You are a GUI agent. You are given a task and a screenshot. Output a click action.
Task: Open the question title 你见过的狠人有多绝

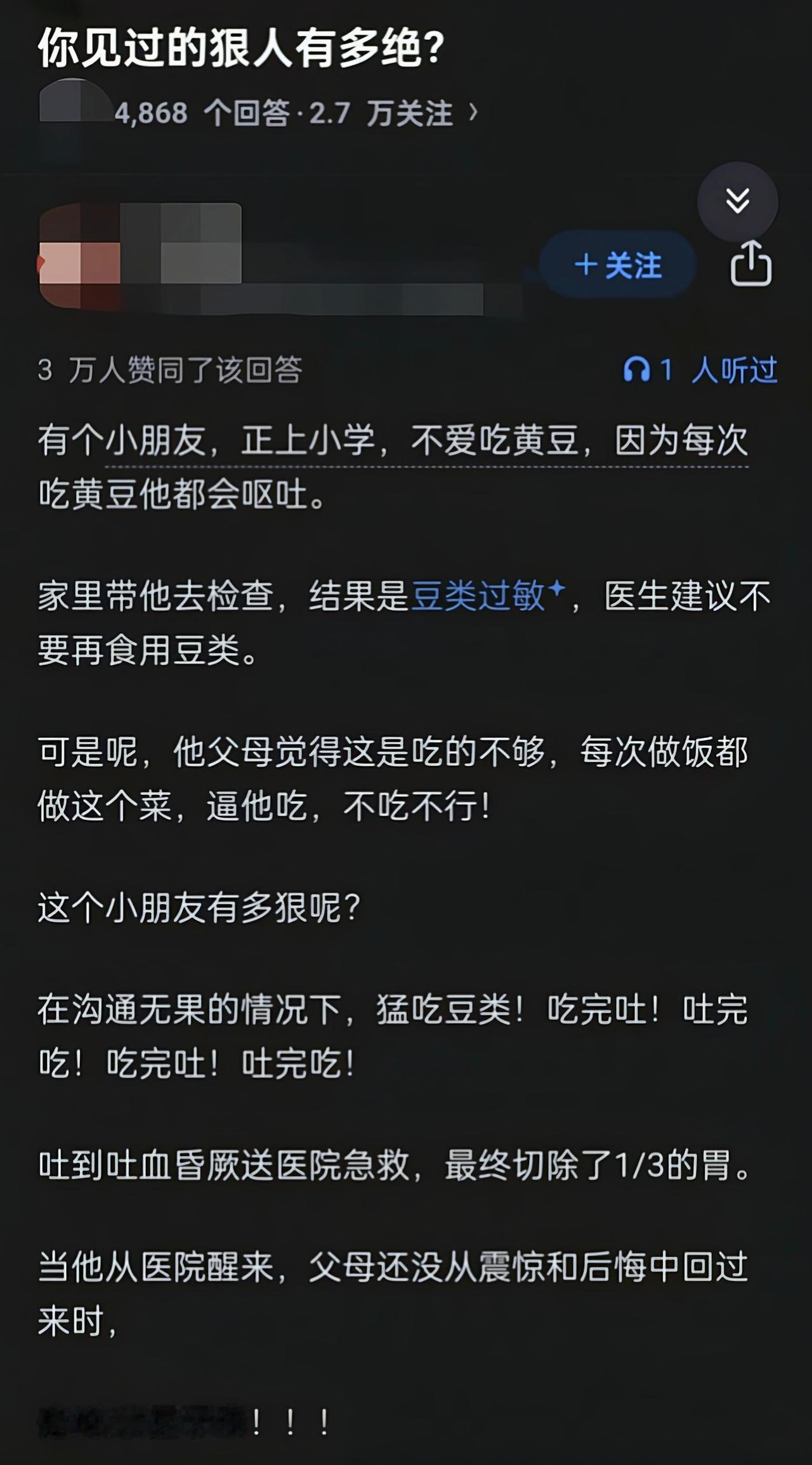point(241,44)
